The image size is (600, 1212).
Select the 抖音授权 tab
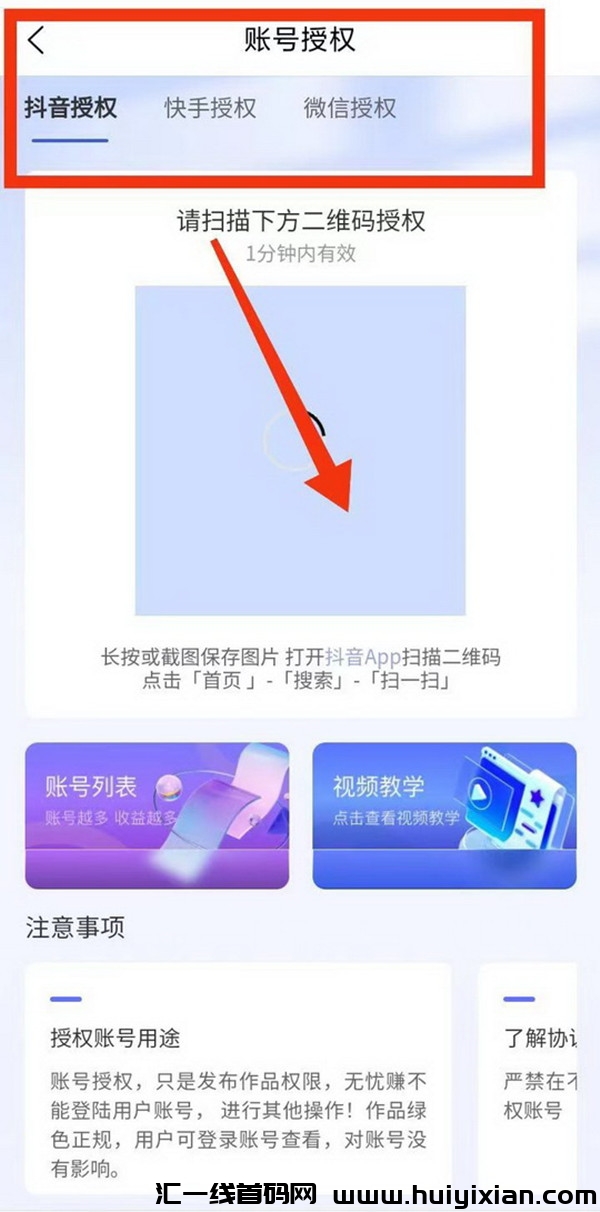70,108
